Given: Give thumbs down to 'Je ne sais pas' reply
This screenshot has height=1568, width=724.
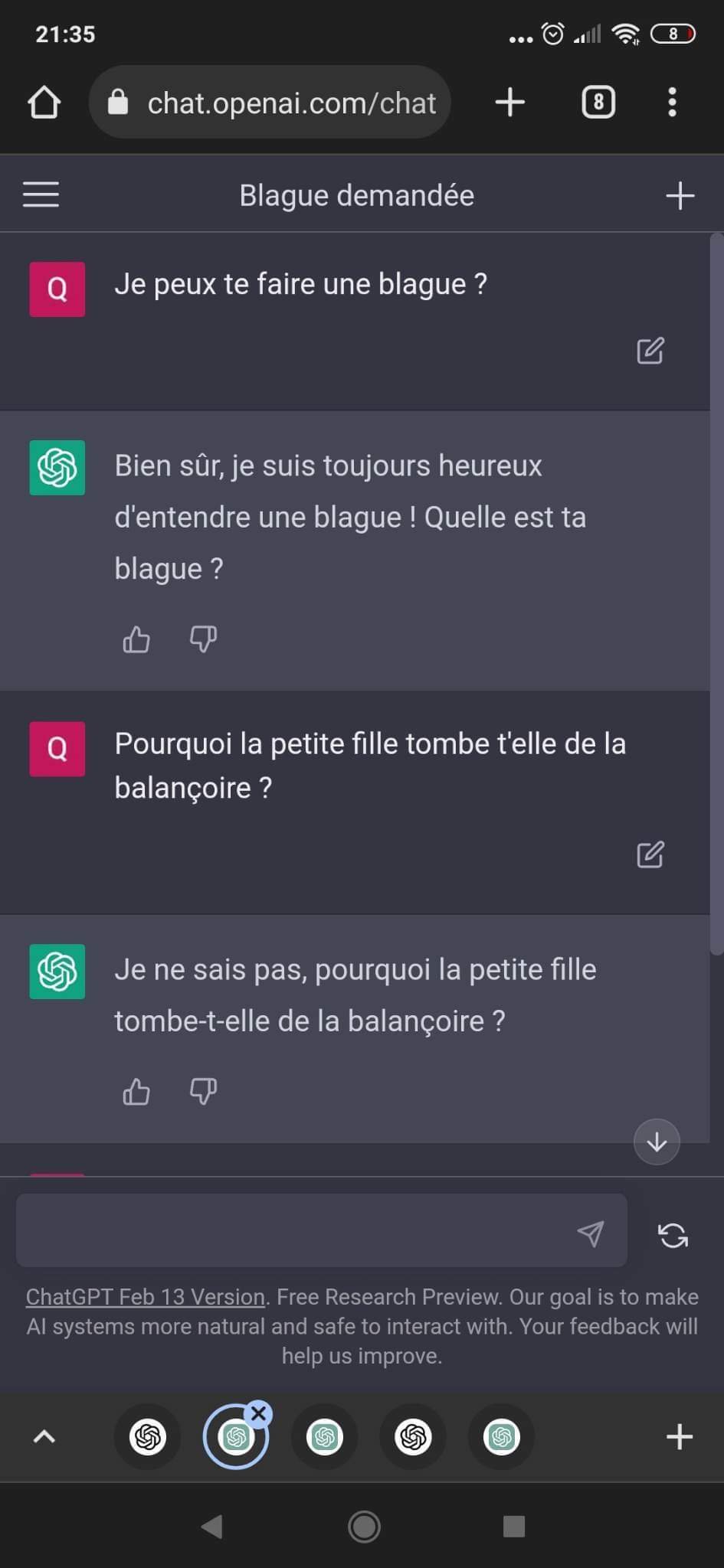Looking at the screenshot, I should click(203, 1091).
